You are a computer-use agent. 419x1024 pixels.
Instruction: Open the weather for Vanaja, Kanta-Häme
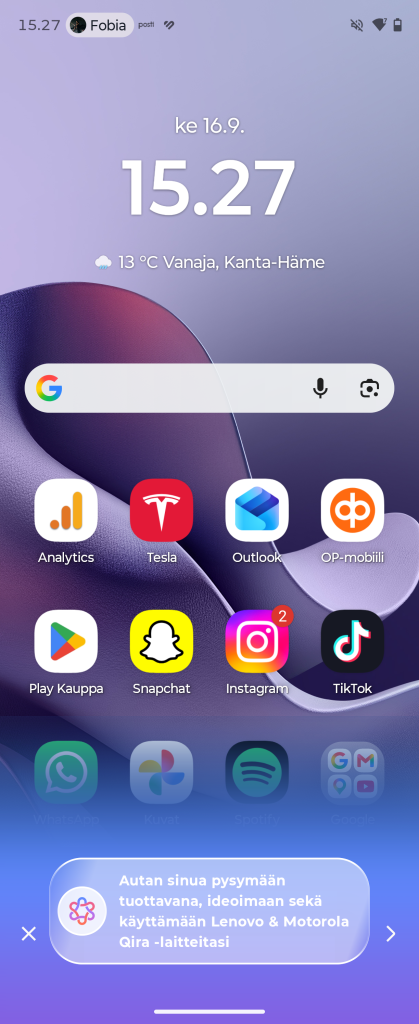pos(210,263)
